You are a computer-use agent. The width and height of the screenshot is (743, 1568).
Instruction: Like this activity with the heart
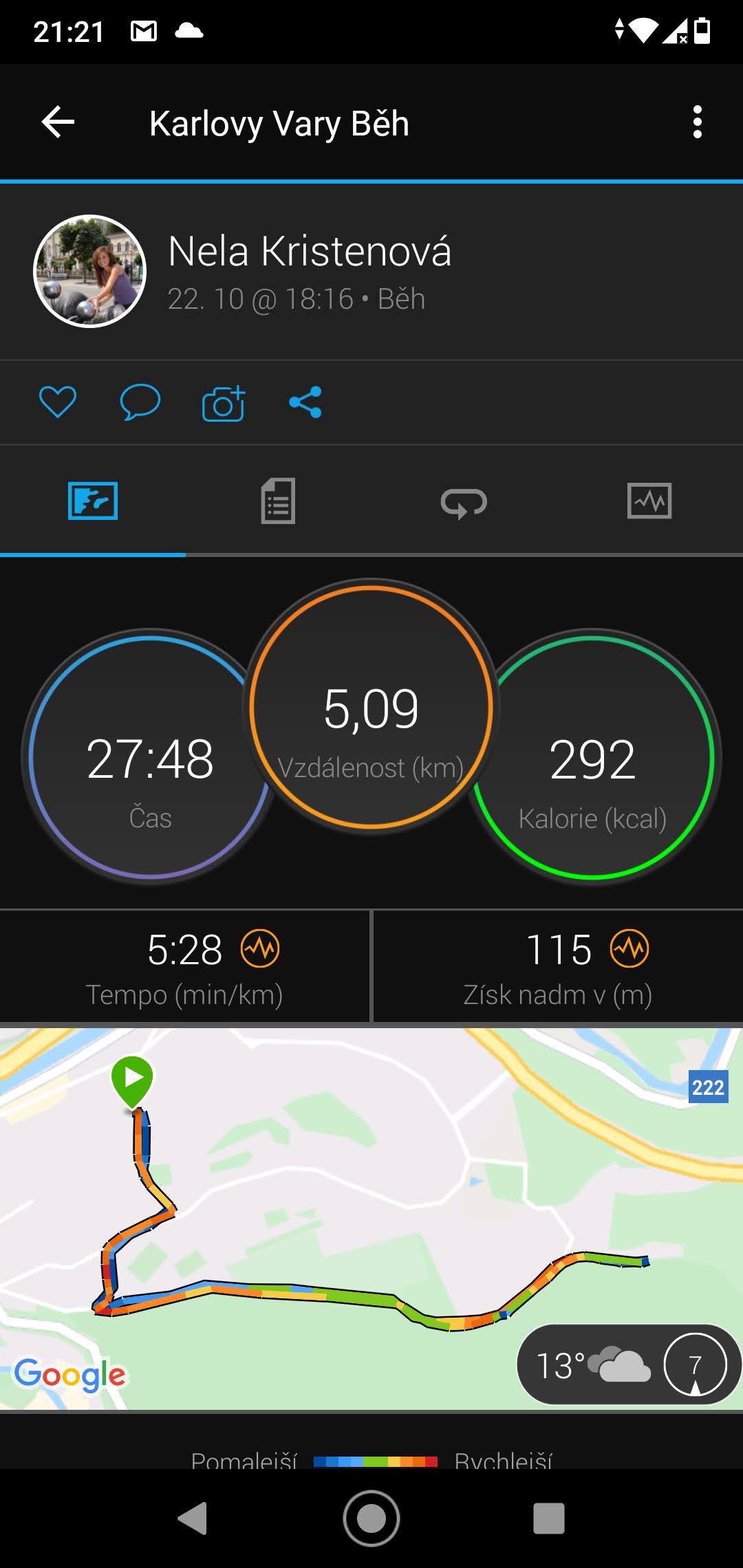58,402
